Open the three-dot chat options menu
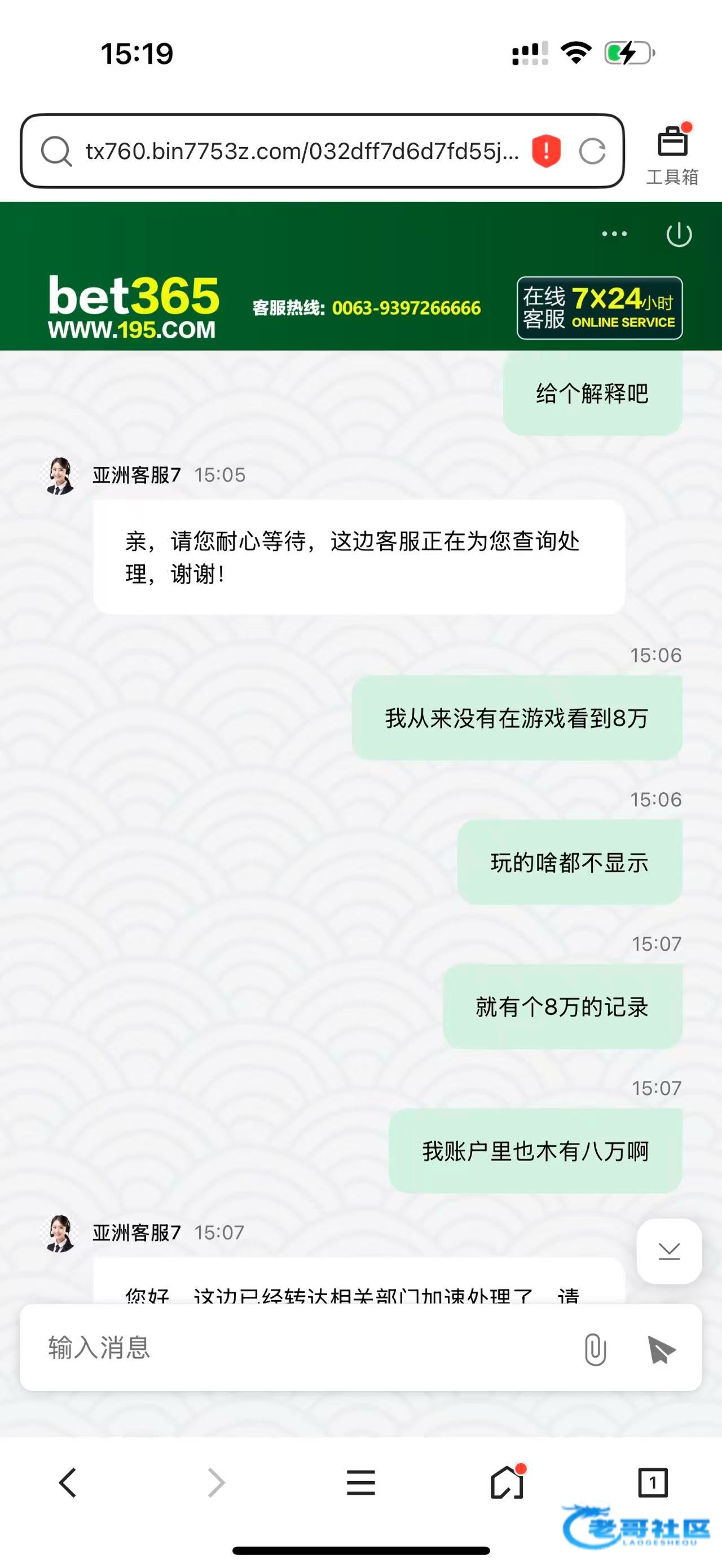Image resolution: width=722 pixels, height=1568 pixels. [614, 234]
